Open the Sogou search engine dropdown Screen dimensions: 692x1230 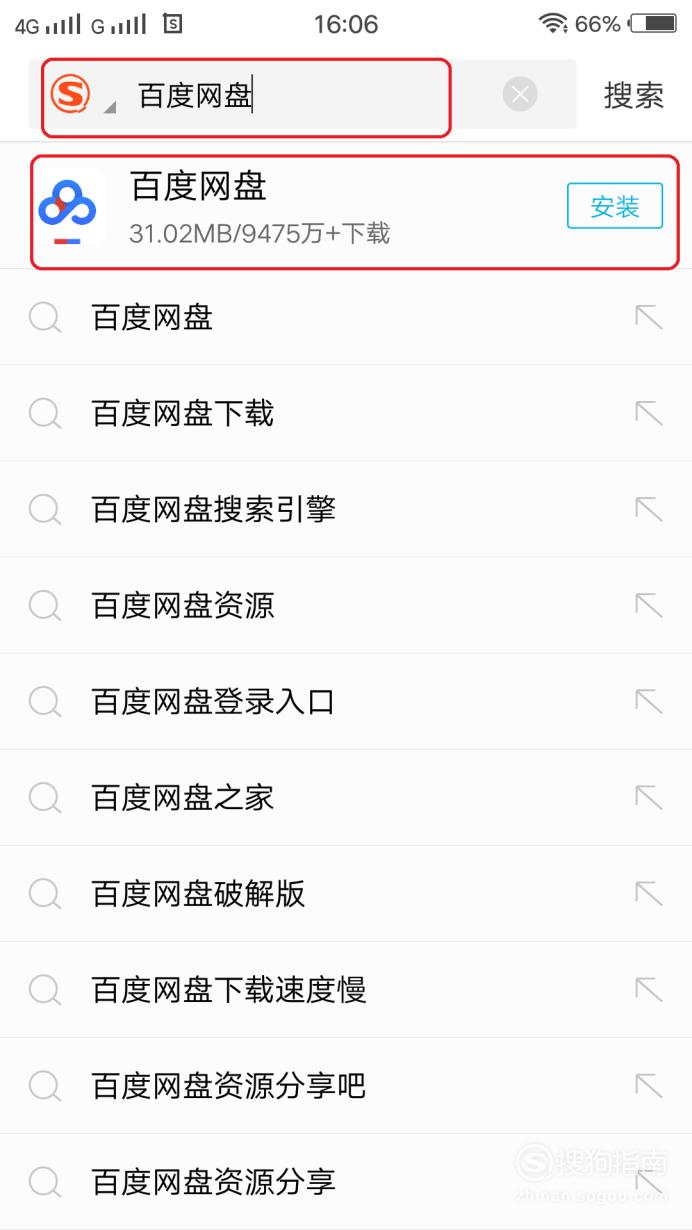point(82,97)
